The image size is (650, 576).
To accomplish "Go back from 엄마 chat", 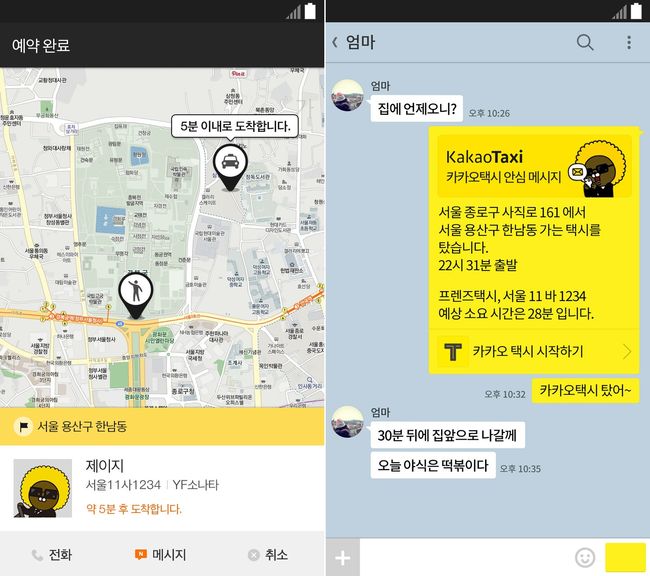I will 335,42.
